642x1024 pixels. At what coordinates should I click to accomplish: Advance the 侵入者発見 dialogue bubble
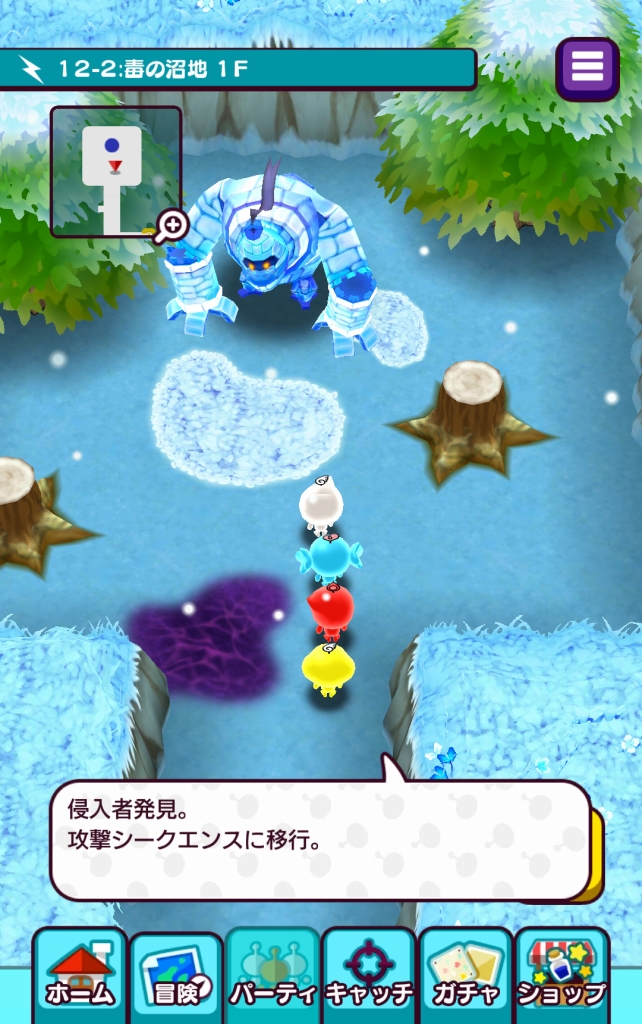(x=320, y=840)
